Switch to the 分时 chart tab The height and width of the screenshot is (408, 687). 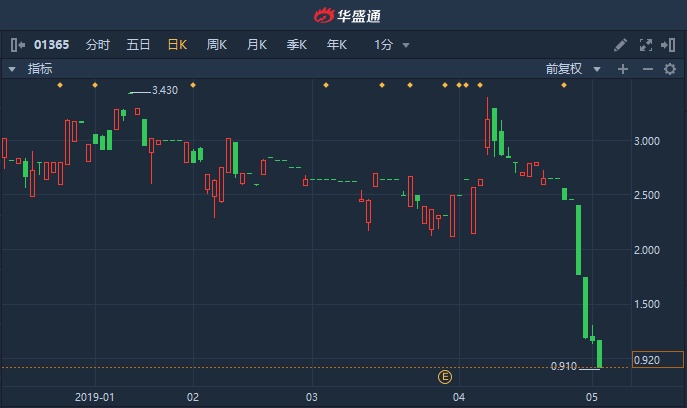click(97, 45)
